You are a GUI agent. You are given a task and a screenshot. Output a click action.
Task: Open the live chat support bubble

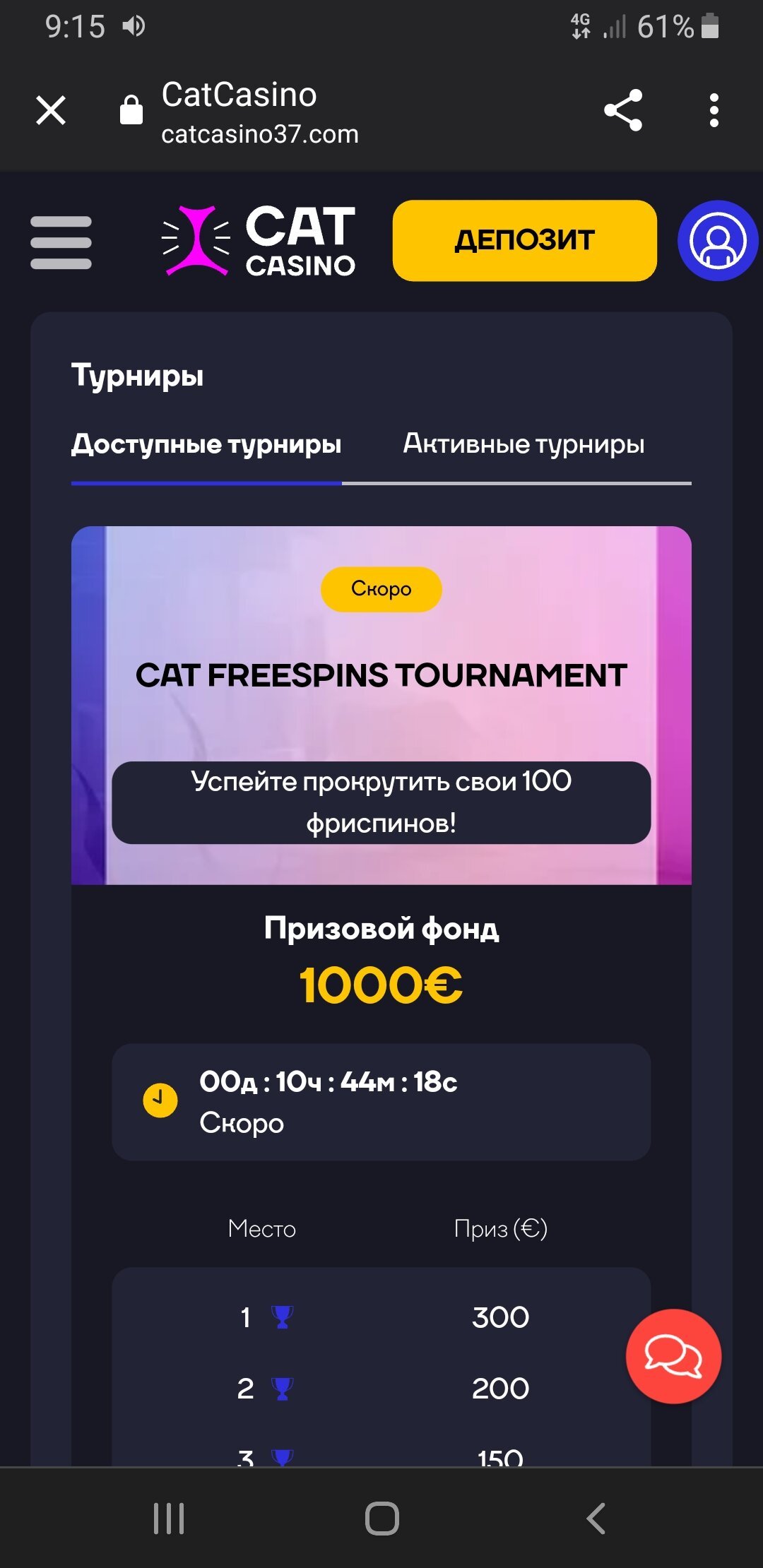point(673,1356)
